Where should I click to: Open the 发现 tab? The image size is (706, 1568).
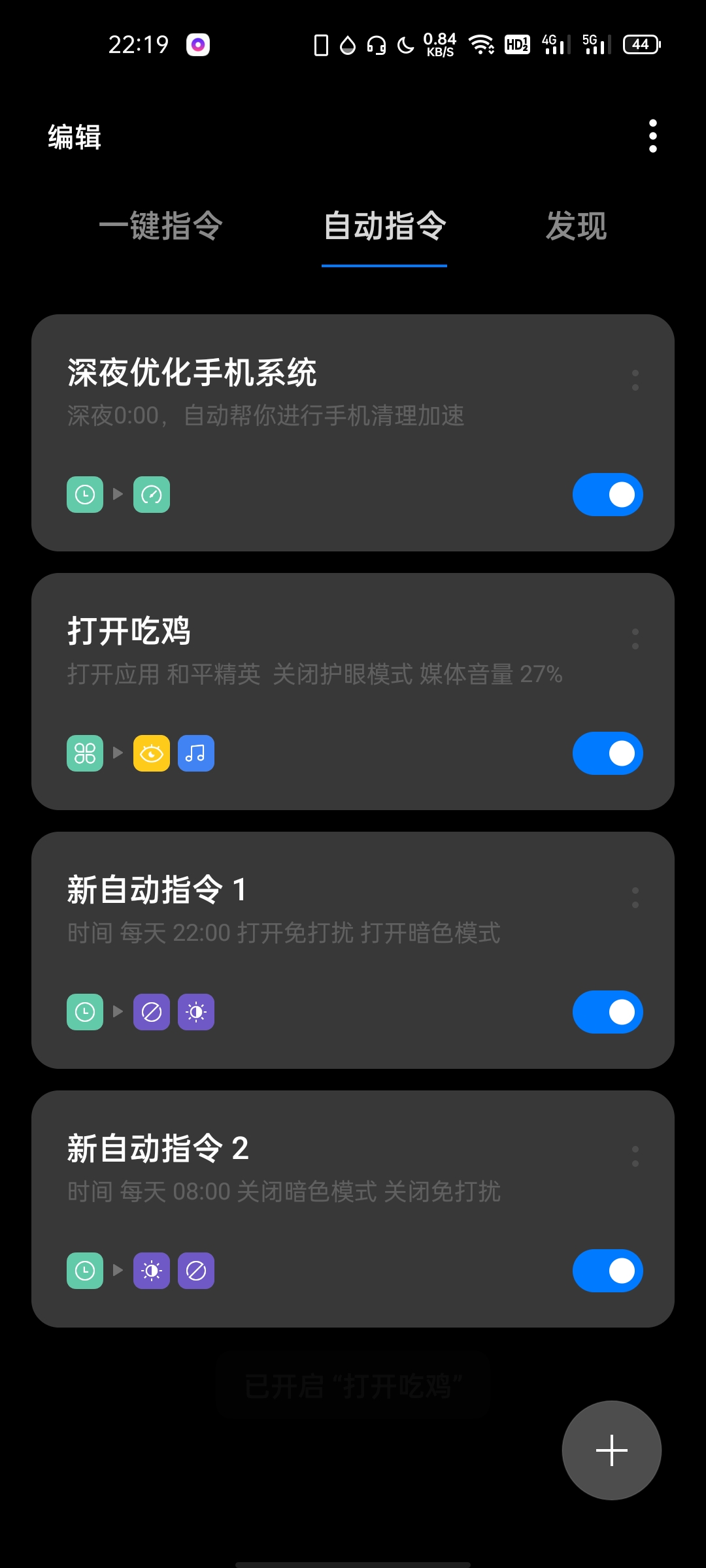click(x=577, y=227)
